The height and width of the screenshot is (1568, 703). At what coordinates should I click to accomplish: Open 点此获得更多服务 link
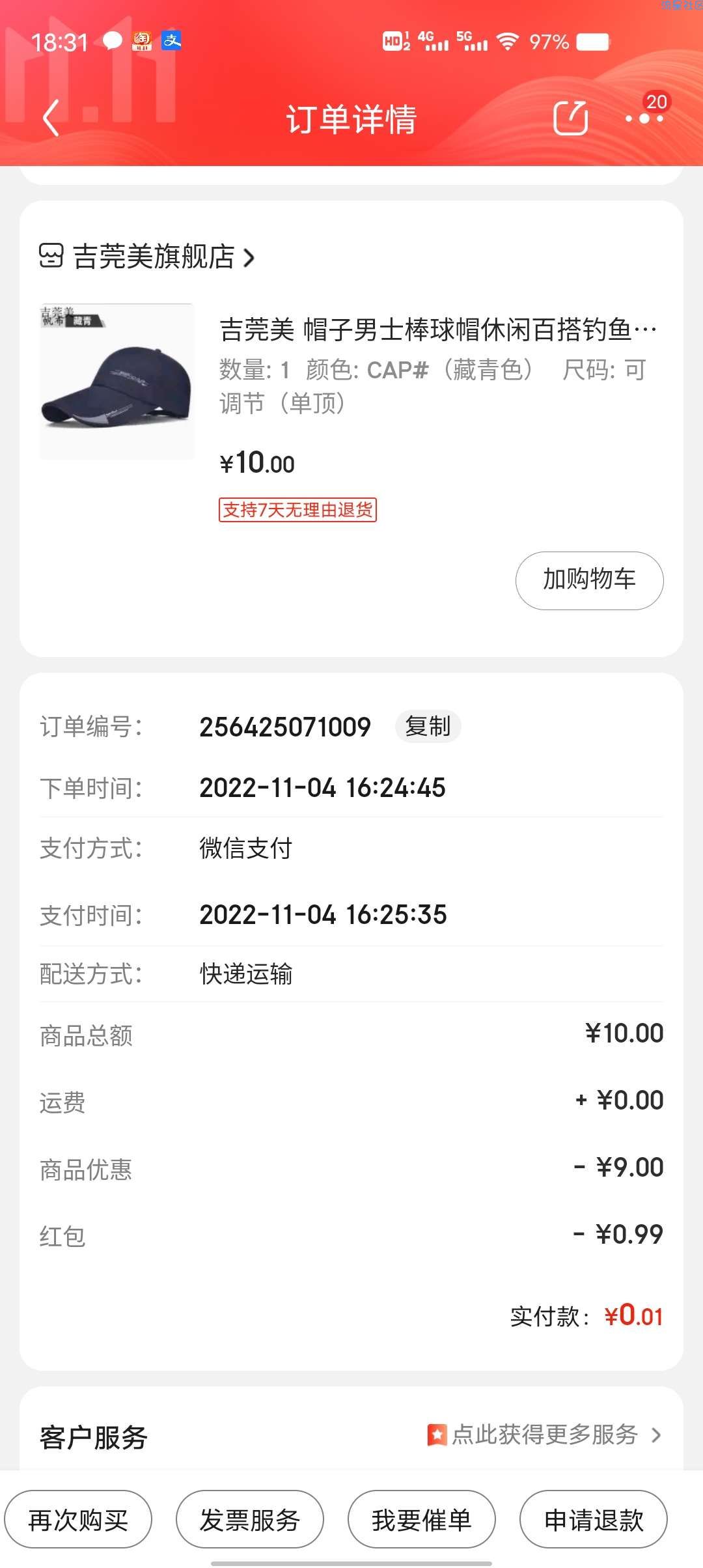tap(544, 1435)
